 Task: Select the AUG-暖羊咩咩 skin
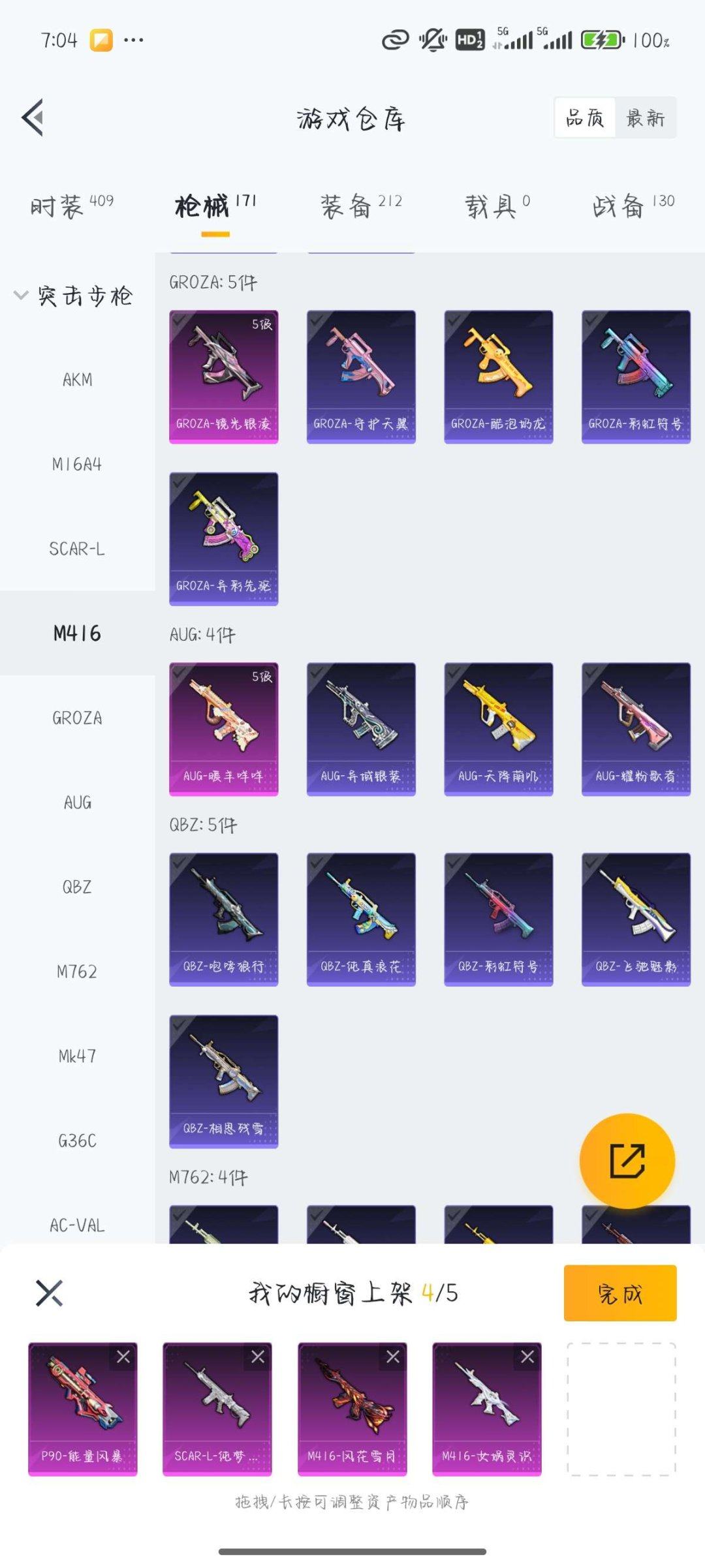(223, 729)
